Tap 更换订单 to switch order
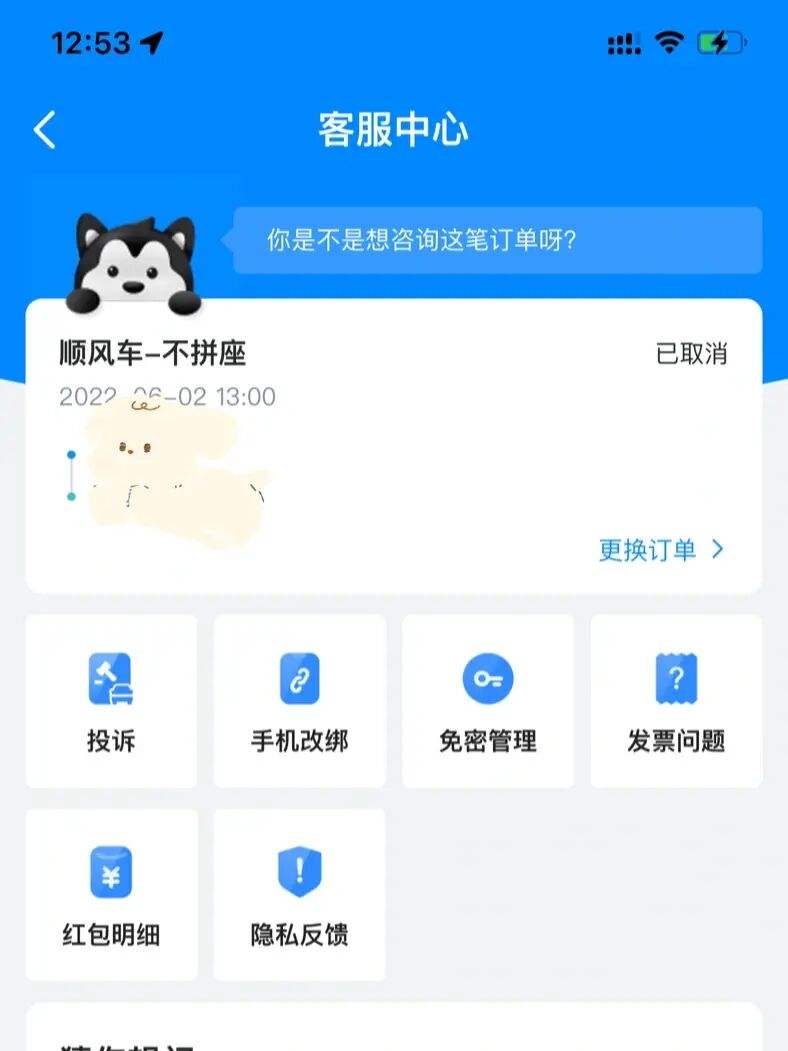Image resolution: width=788 pixels, height=1051 pixels. tap(660, 549)
